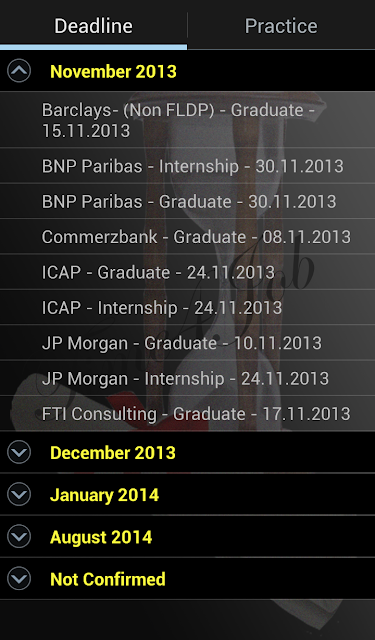This screenshot has height=640, width=375.
Task: Select the Deadline tab
Action: coord(93,26)
